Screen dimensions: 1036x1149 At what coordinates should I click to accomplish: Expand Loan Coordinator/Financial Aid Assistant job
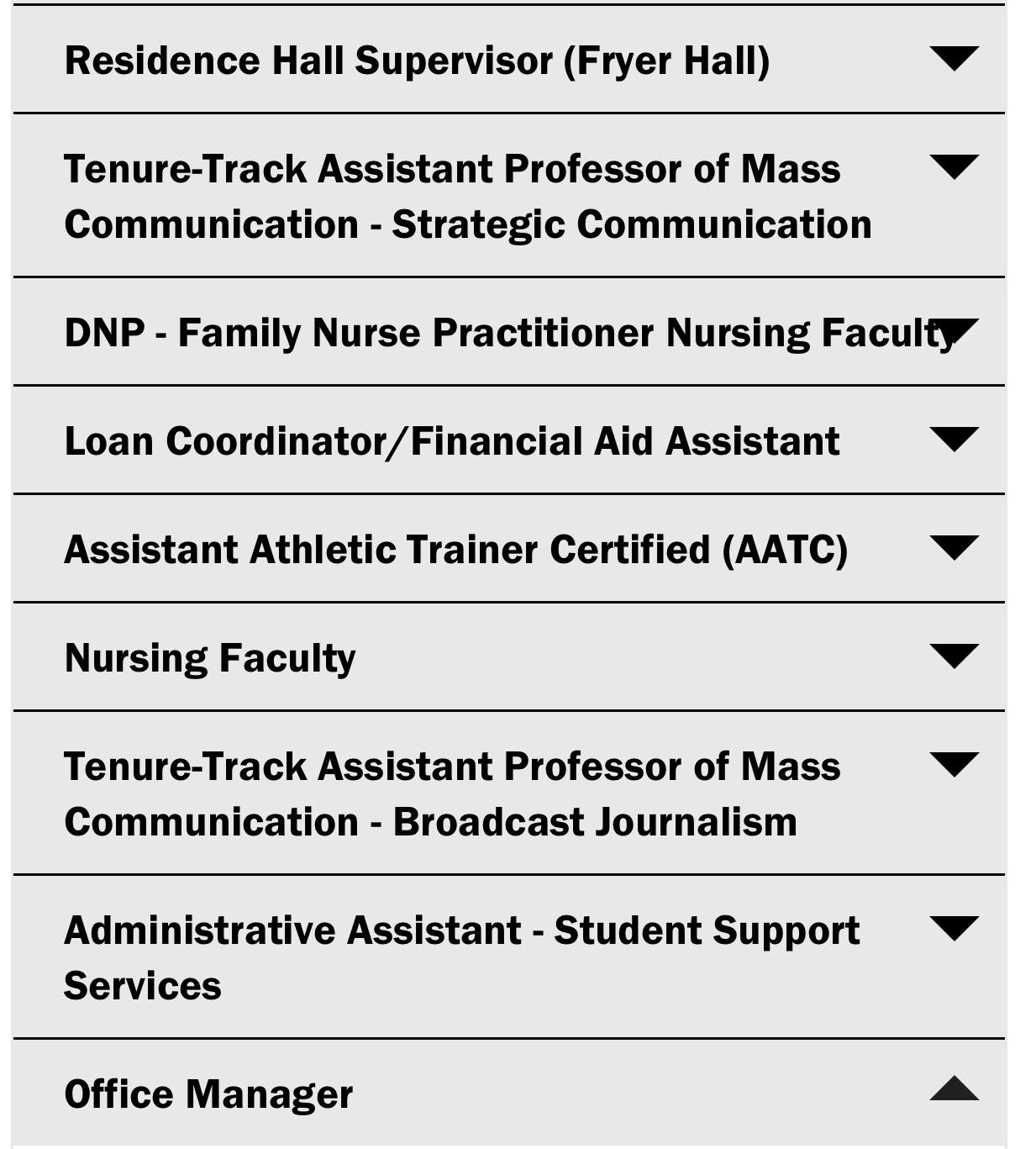click(x=508, y=440)
